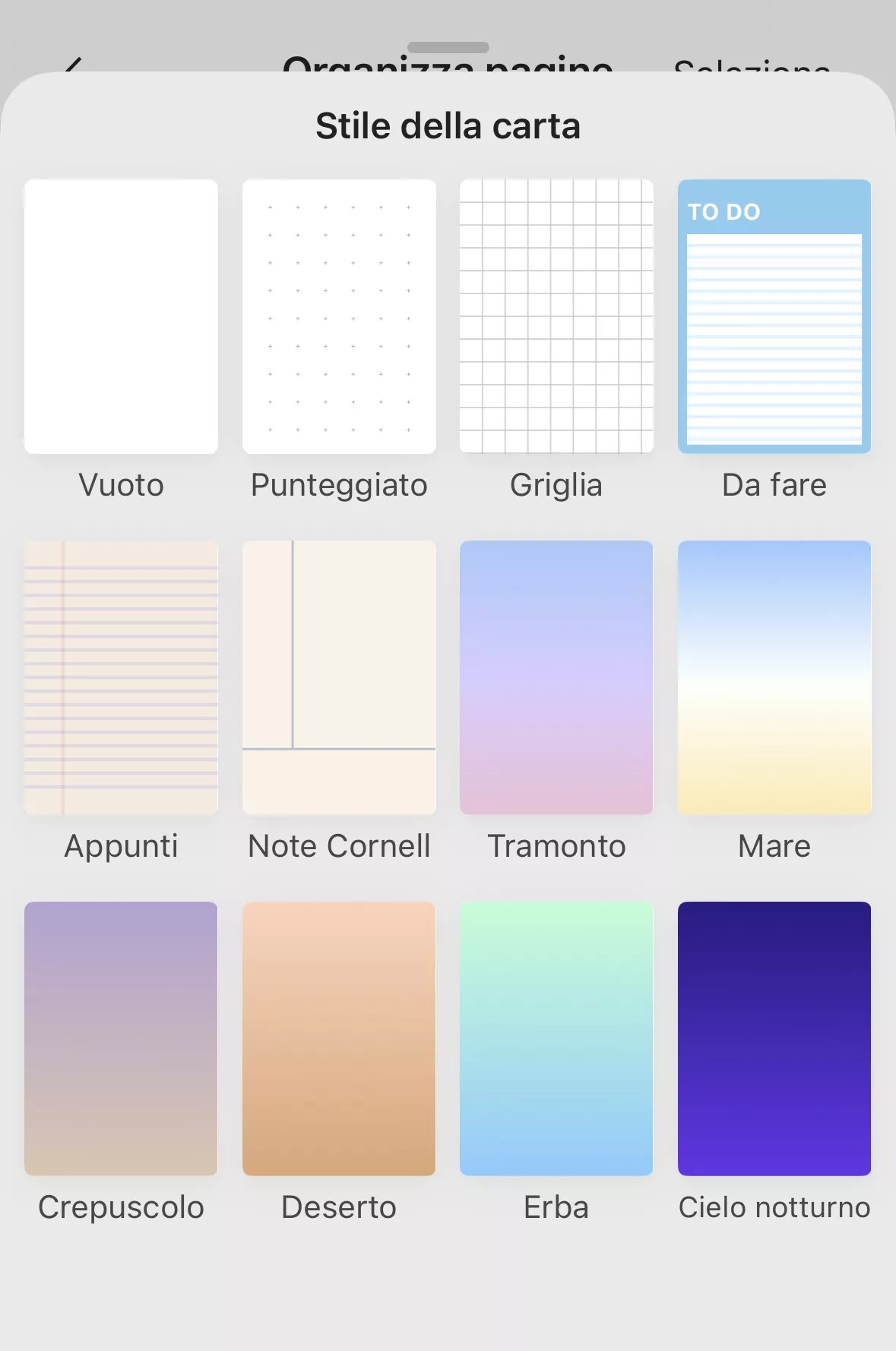Tap the Stile della carta heading
Screen dimensions: 896x1351
click(x=448, y=126)
